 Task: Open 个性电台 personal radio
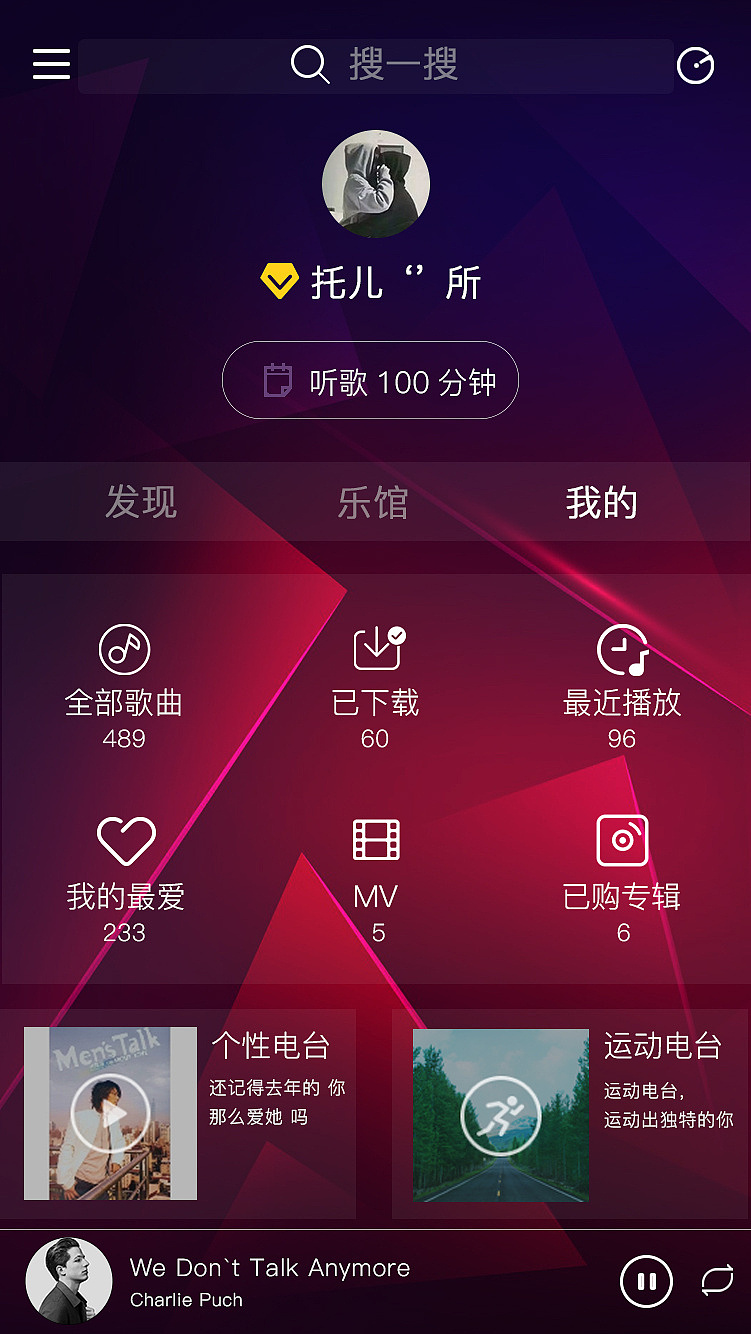pos(272,1044)
